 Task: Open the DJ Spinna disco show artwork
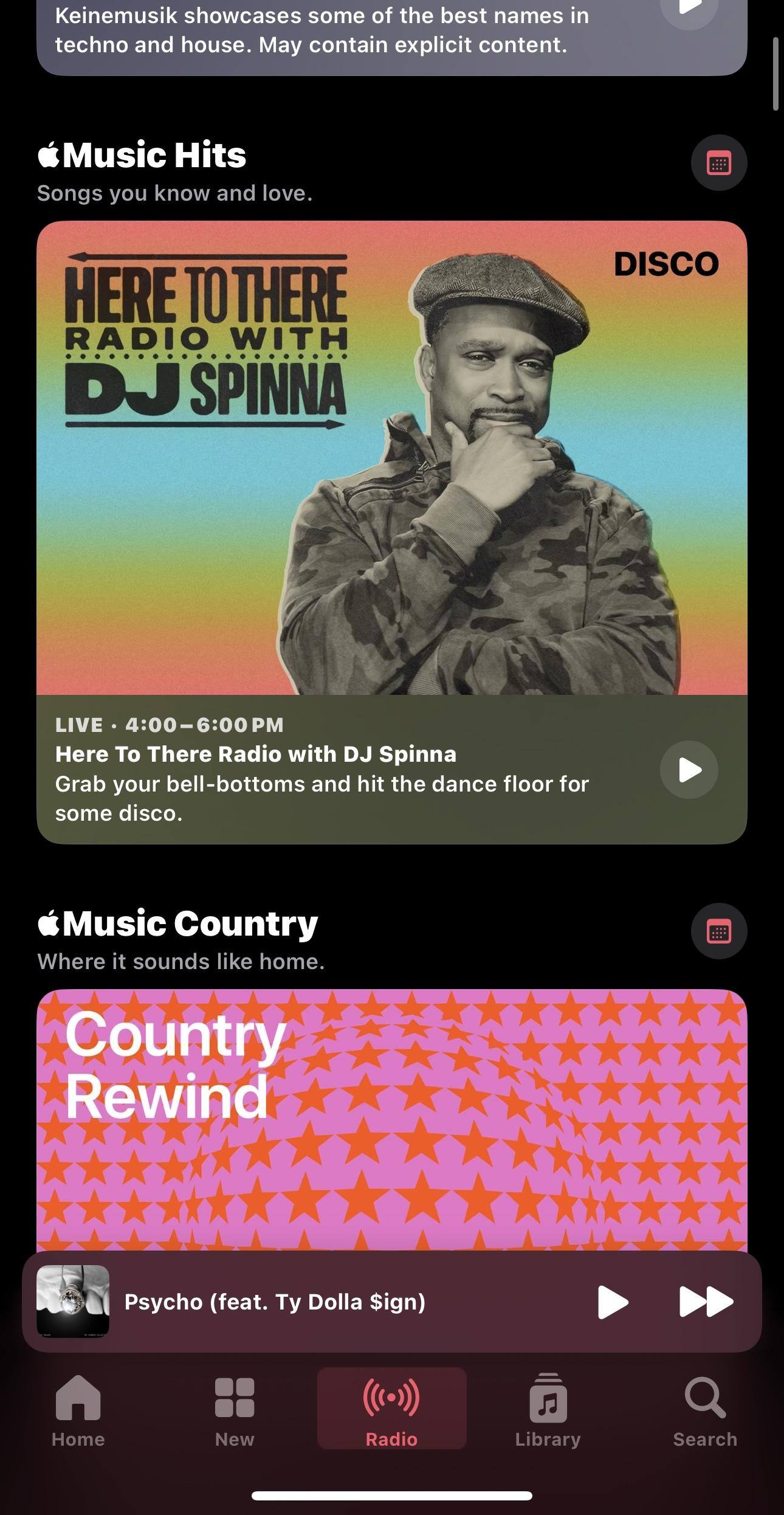[391, 457]
